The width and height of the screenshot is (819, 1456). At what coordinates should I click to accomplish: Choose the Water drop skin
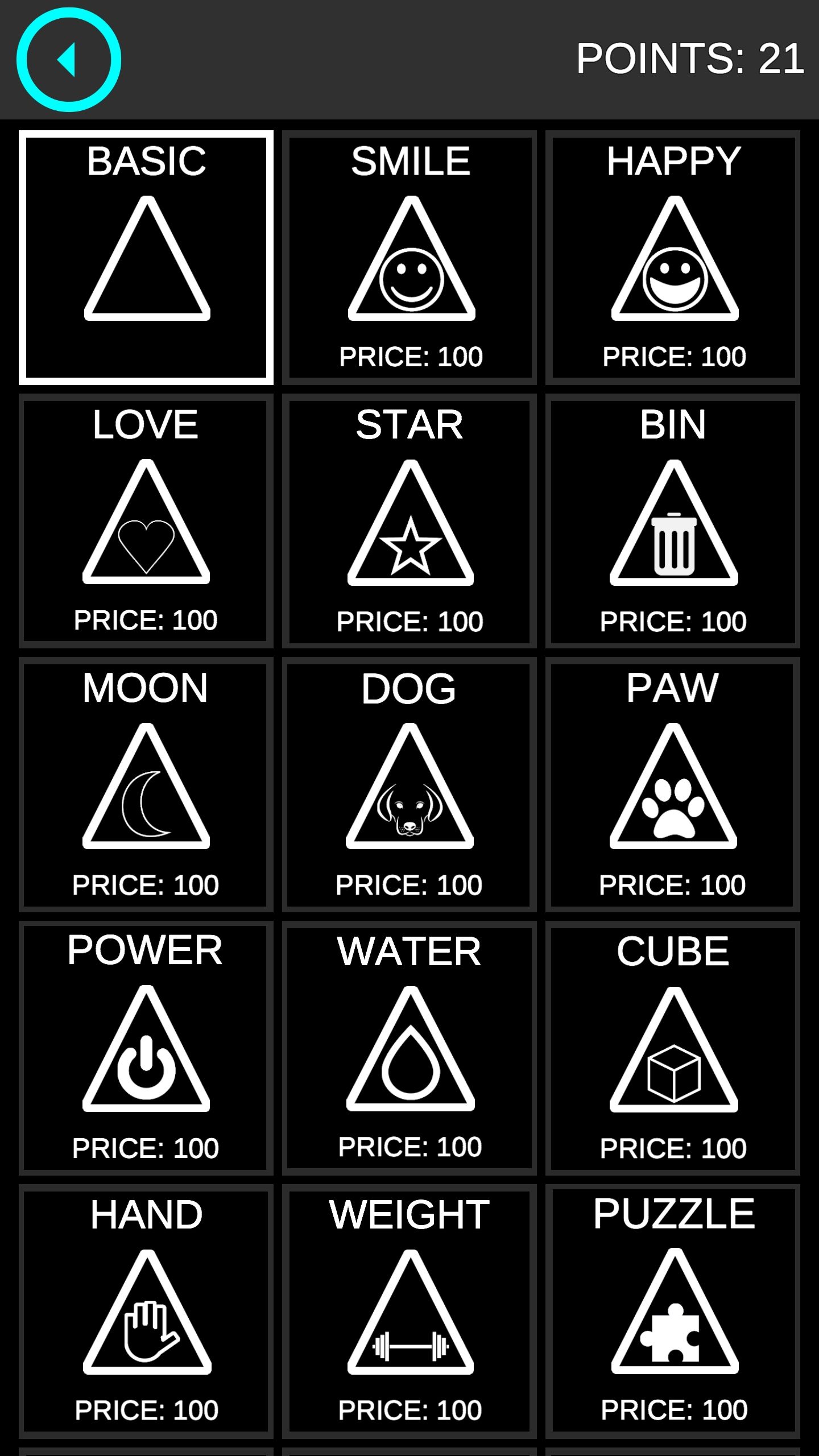409,1048
